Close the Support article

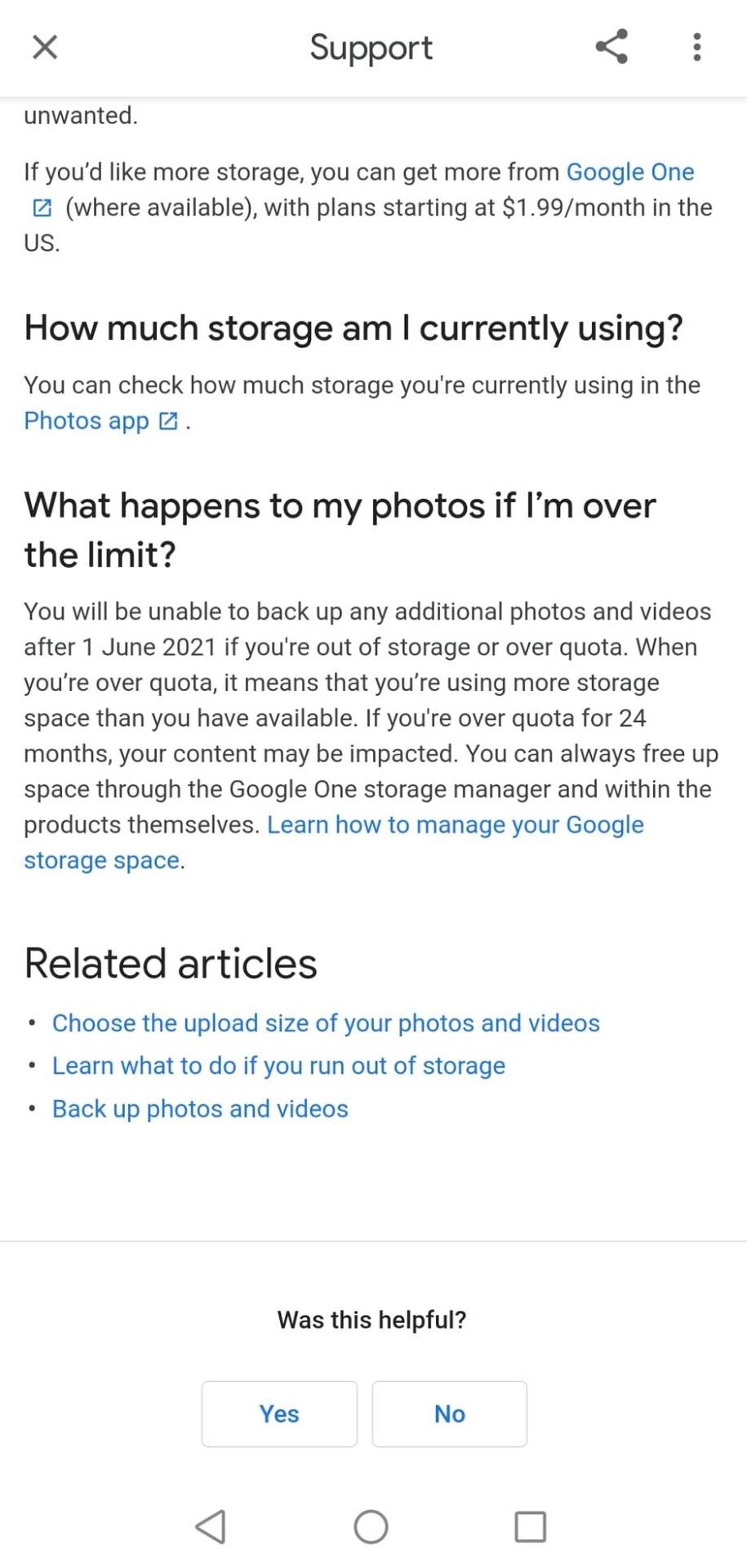coord(45,47)
